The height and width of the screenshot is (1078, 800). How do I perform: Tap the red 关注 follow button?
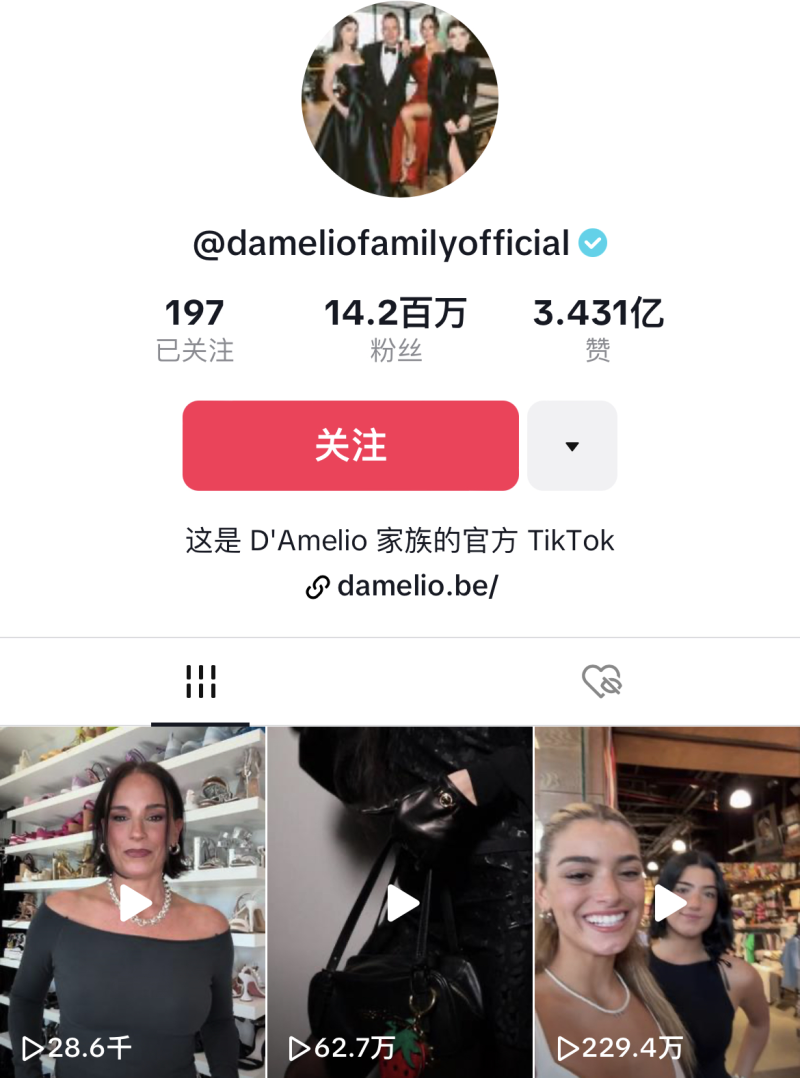tap(350, 446)
